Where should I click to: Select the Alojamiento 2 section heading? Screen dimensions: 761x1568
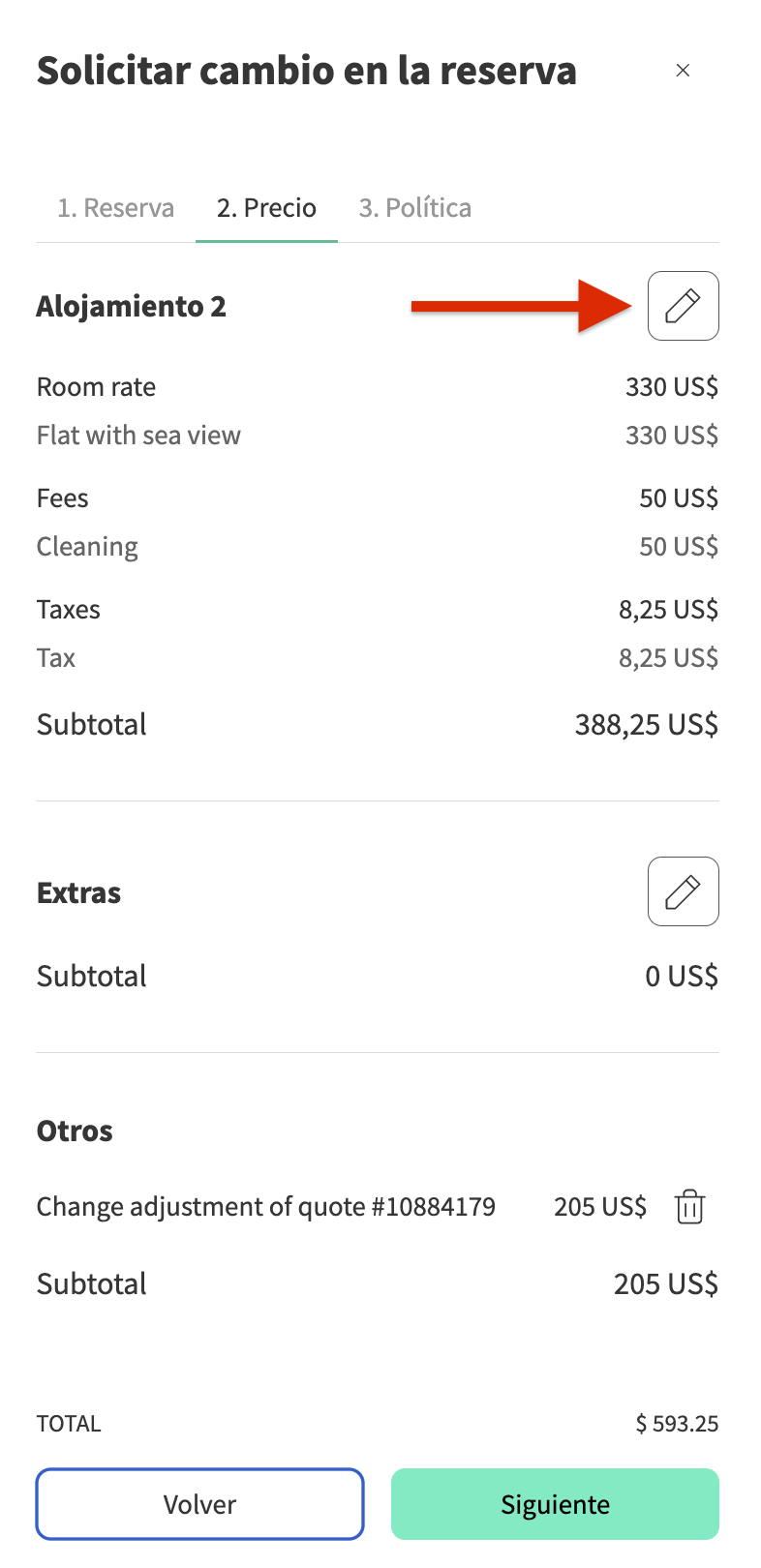pyautogui.click(x=132, y=306)
